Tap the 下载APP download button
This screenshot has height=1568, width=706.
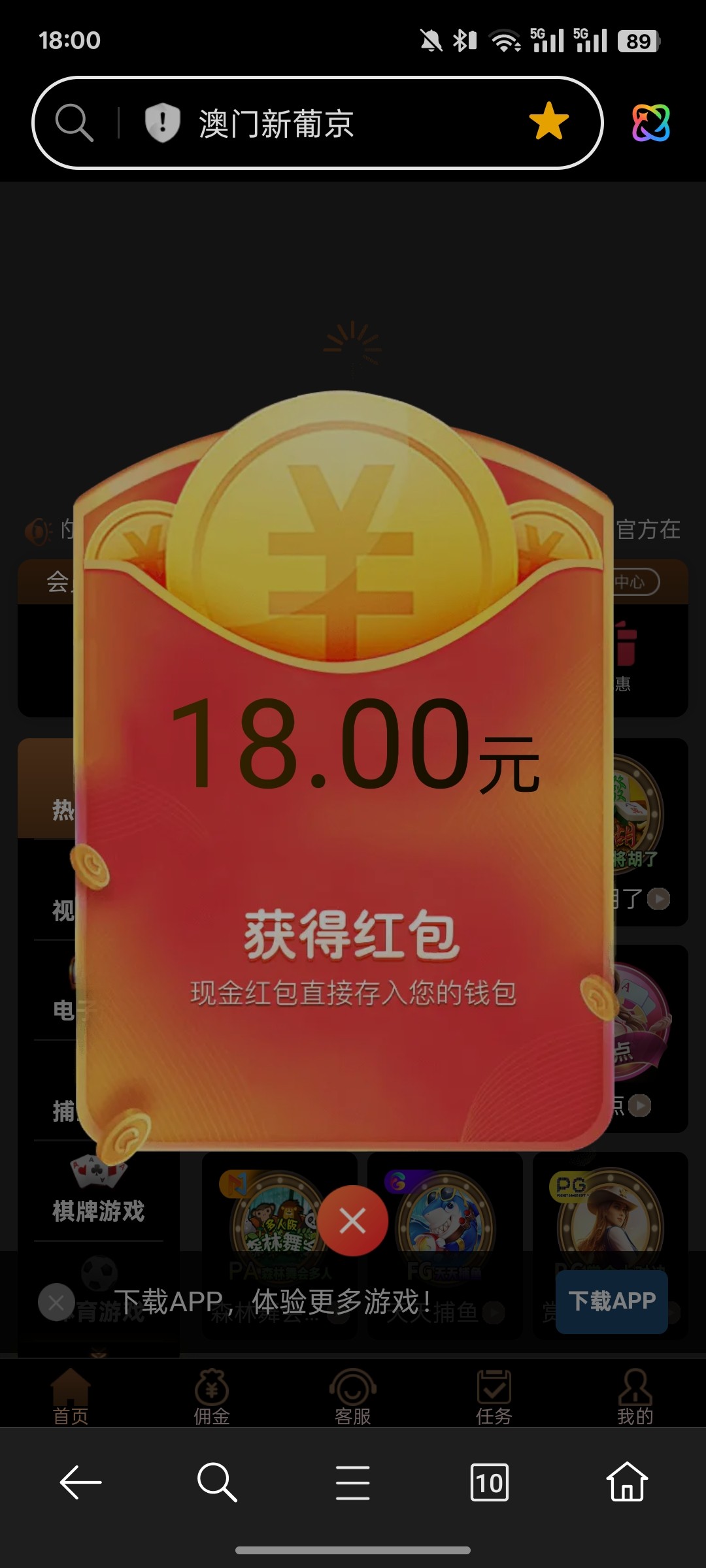(611, 1301)
